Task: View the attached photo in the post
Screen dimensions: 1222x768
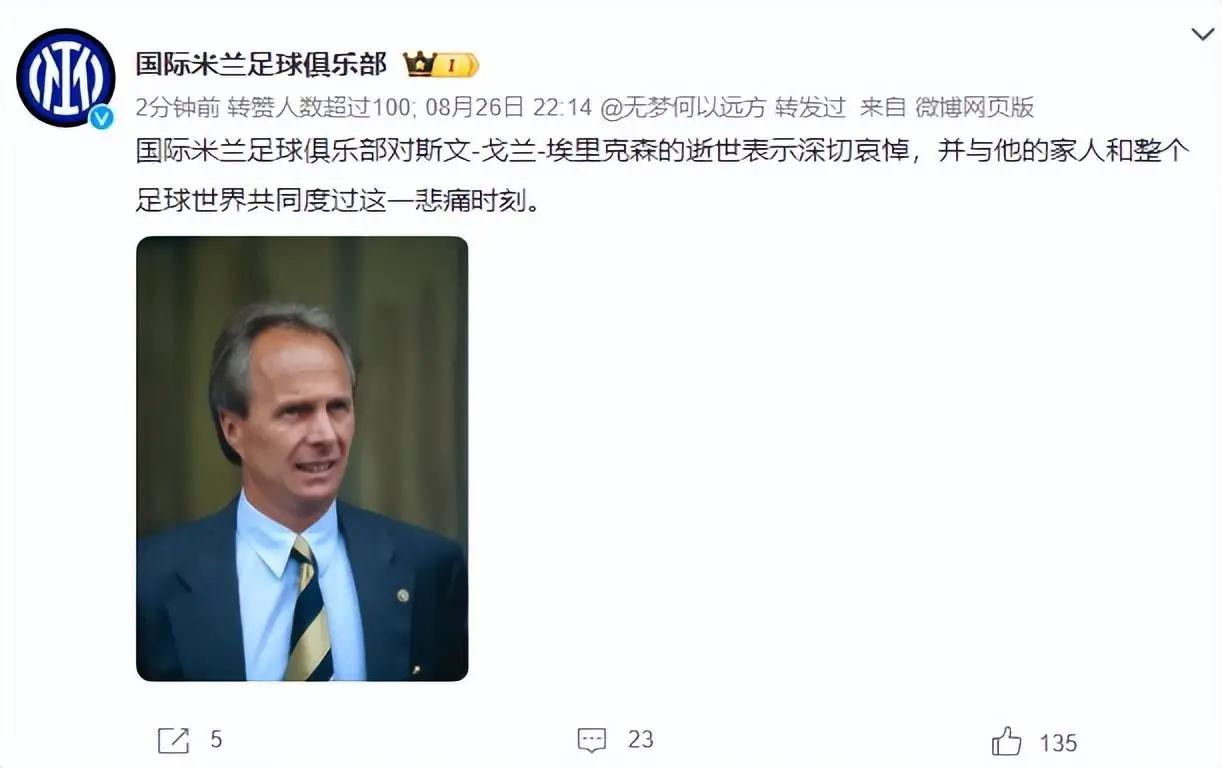Action: coord(302,458)
